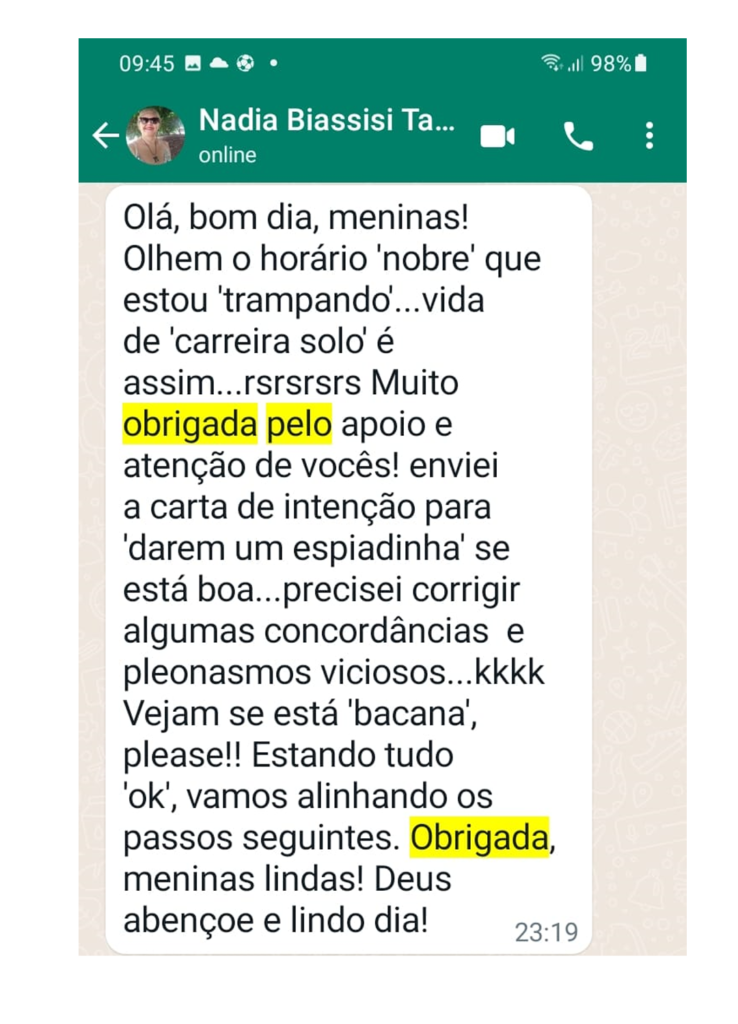Start a video call with Nadia
Image resolution: width=738 pixels, height=1024 pixels.
click(x=497, y=135)
